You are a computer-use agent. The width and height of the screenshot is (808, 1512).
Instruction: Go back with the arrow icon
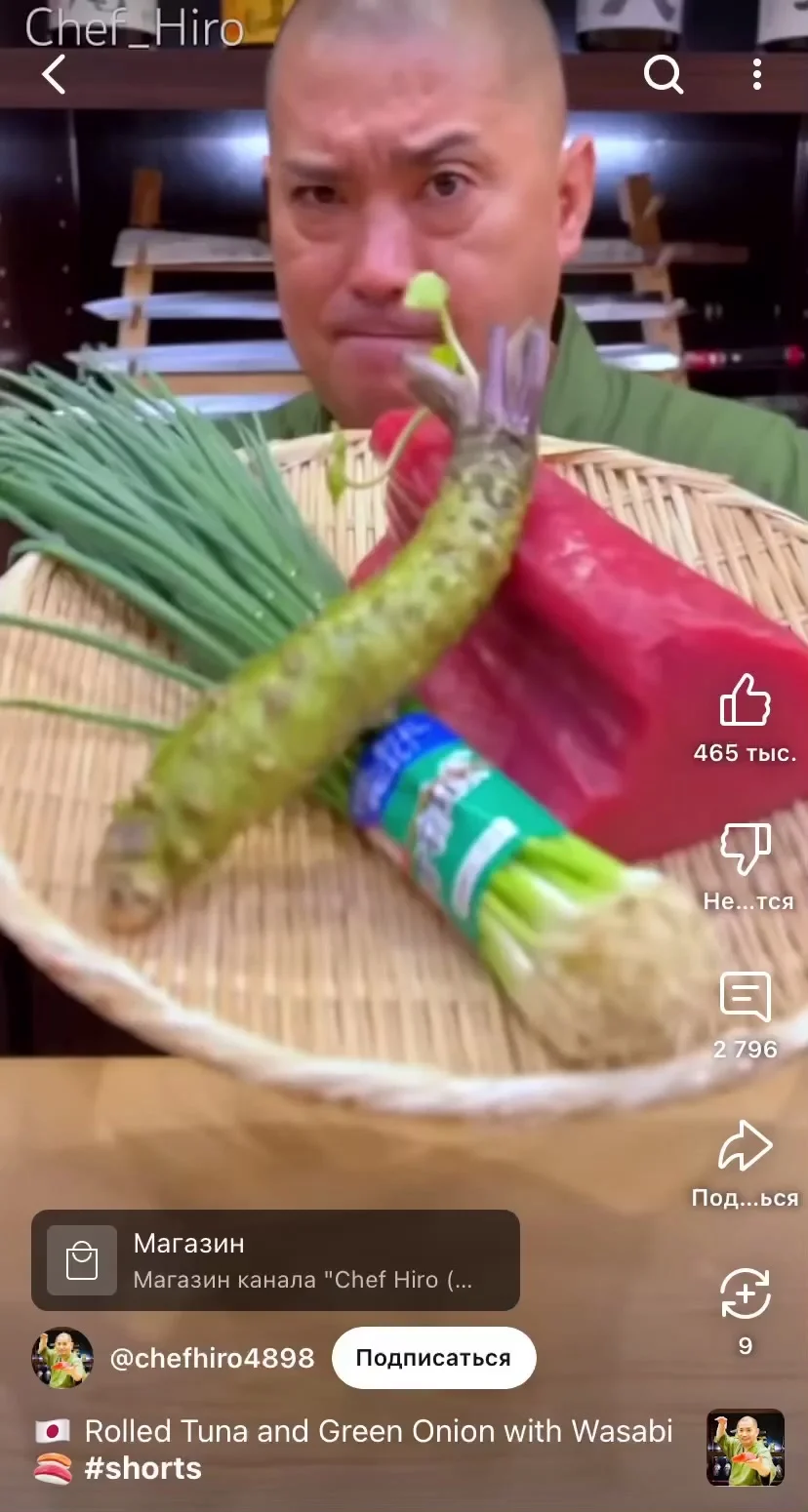click(54, 75)
